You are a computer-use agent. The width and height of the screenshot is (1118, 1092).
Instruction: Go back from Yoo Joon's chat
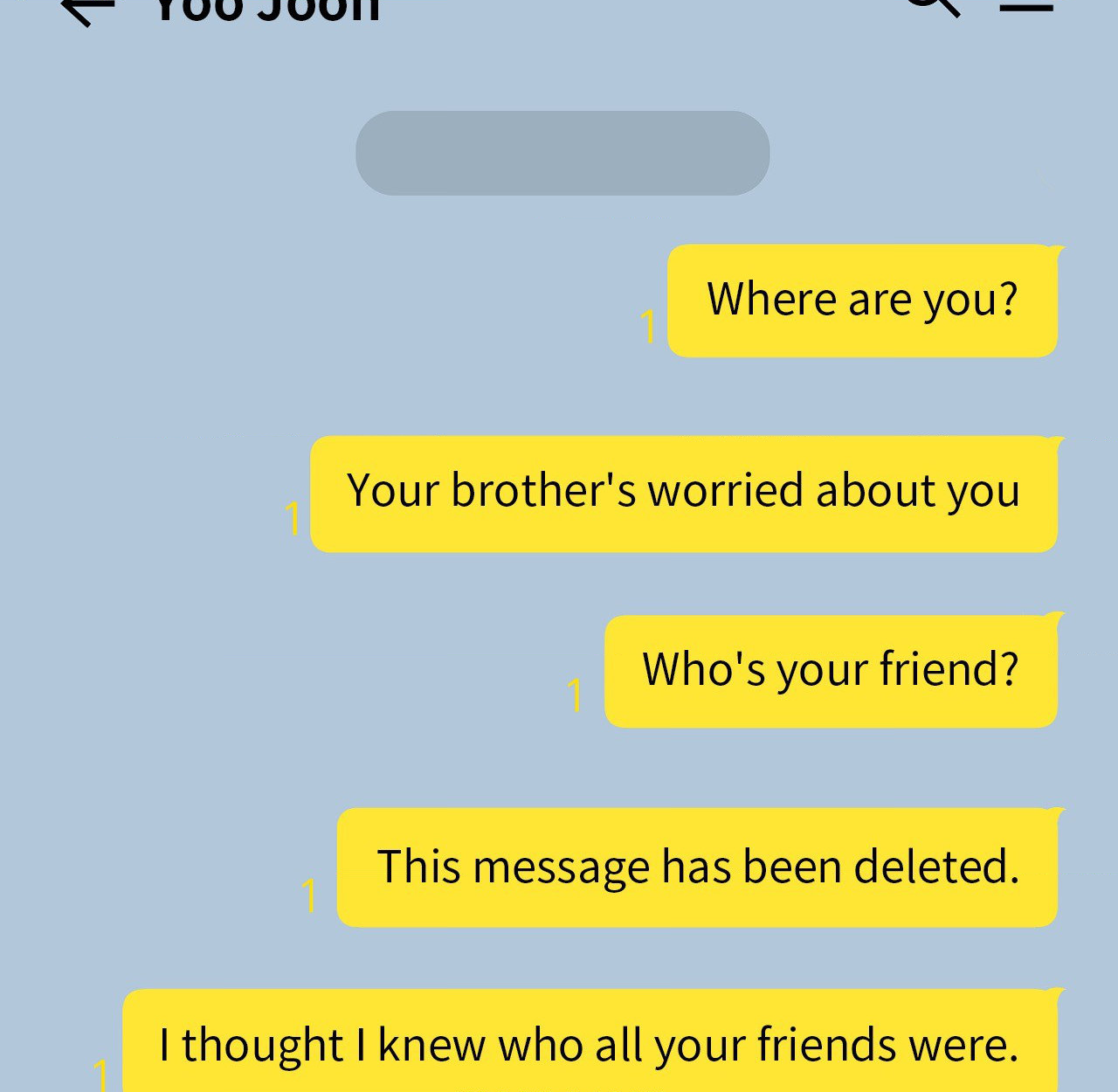pos(87,9)
